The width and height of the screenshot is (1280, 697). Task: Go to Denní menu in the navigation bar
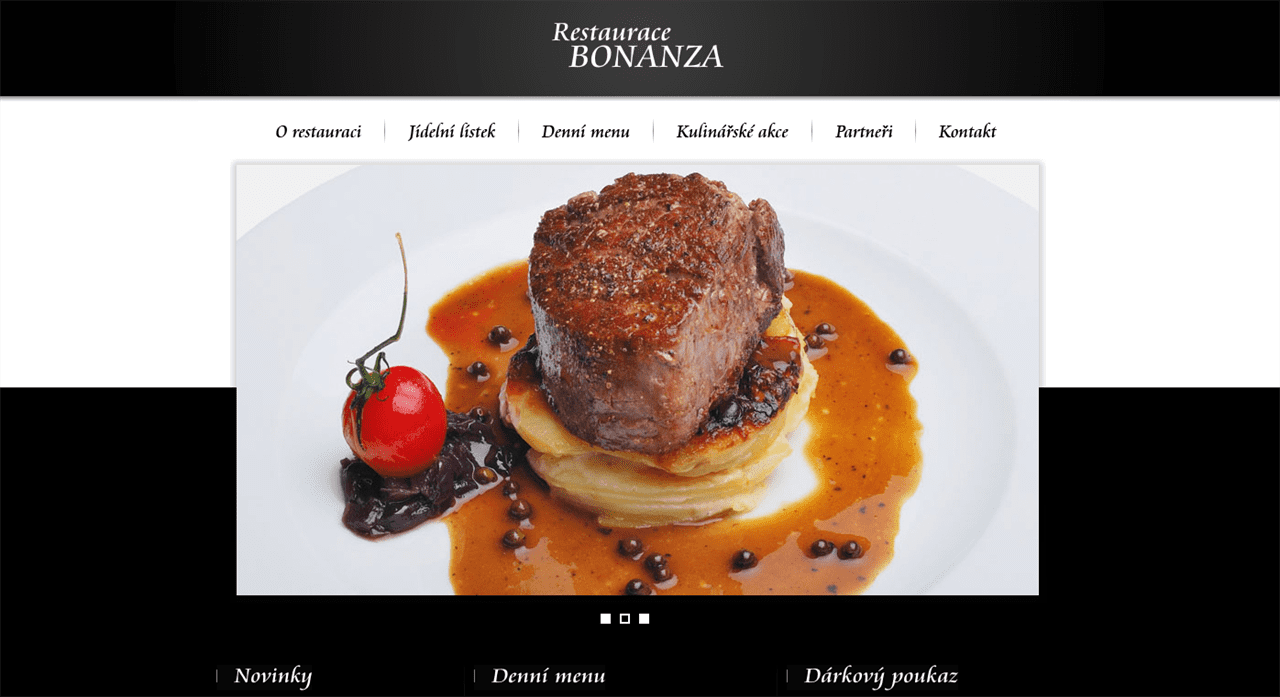[x=585, y=131]
